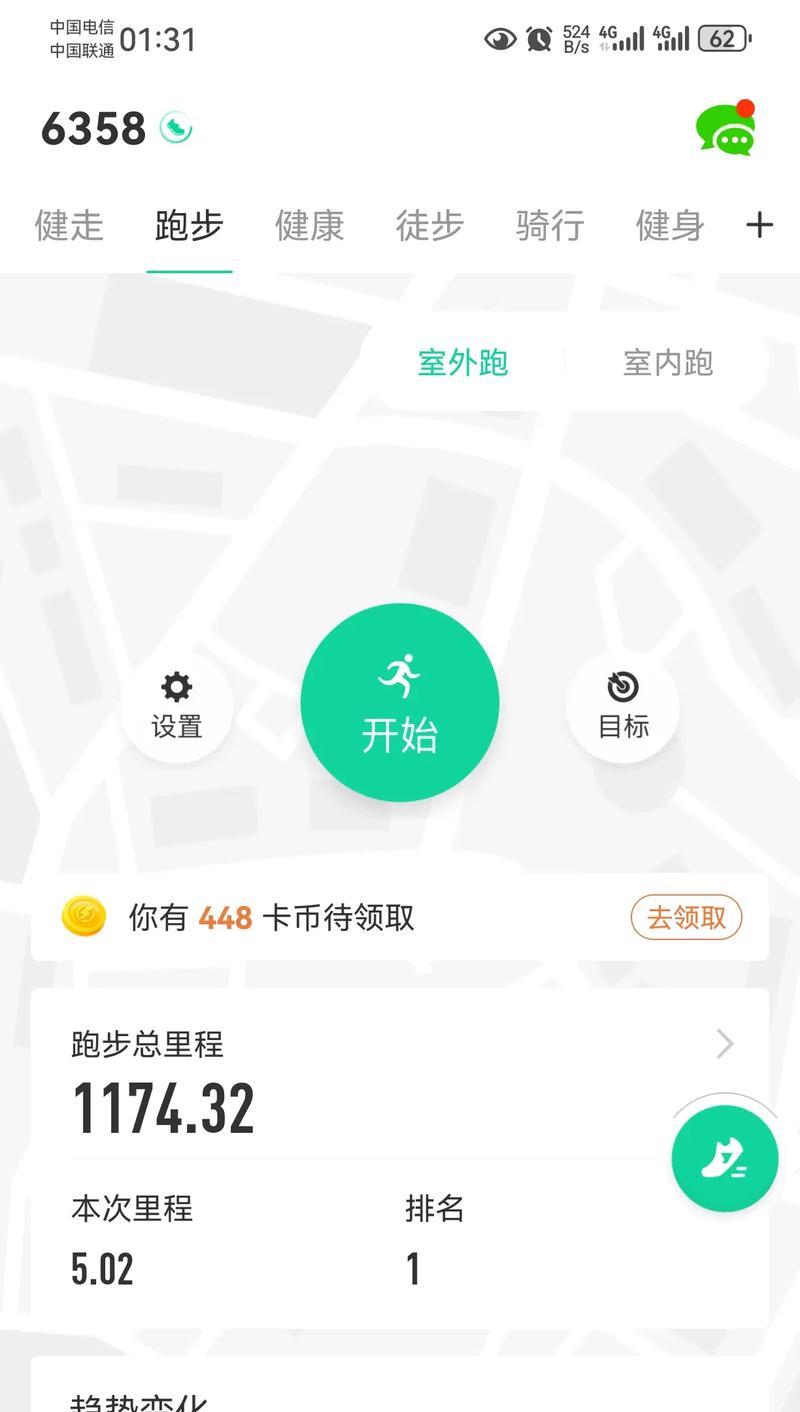Tap the step count shoe icon
The height and width of the screenshot is (1412, 800).
pos(176,128)
